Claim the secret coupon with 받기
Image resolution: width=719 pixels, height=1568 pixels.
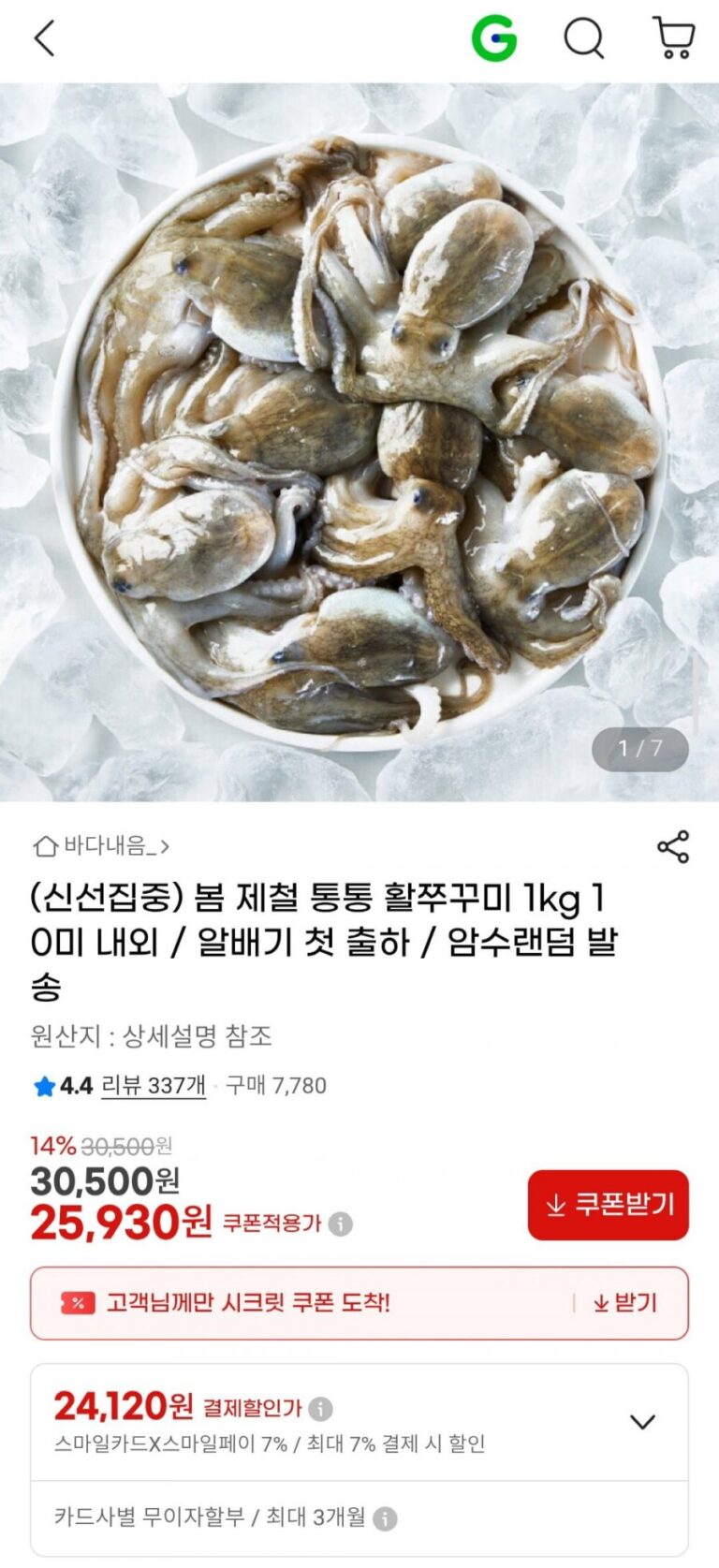625,1303
